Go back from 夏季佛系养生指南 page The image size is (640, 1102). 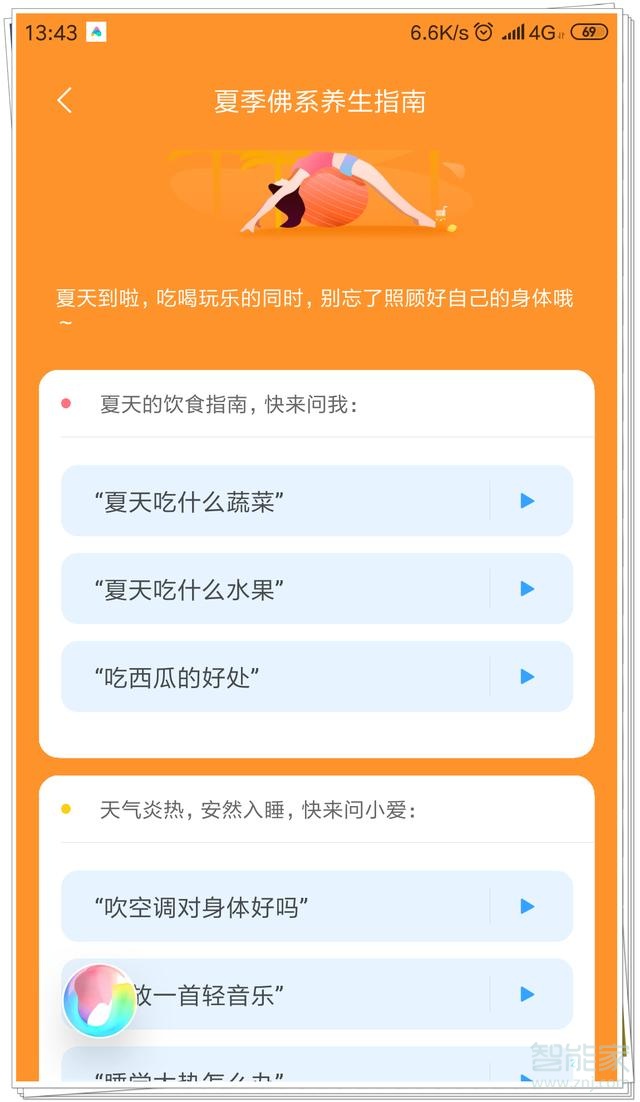tap(65, 100)
